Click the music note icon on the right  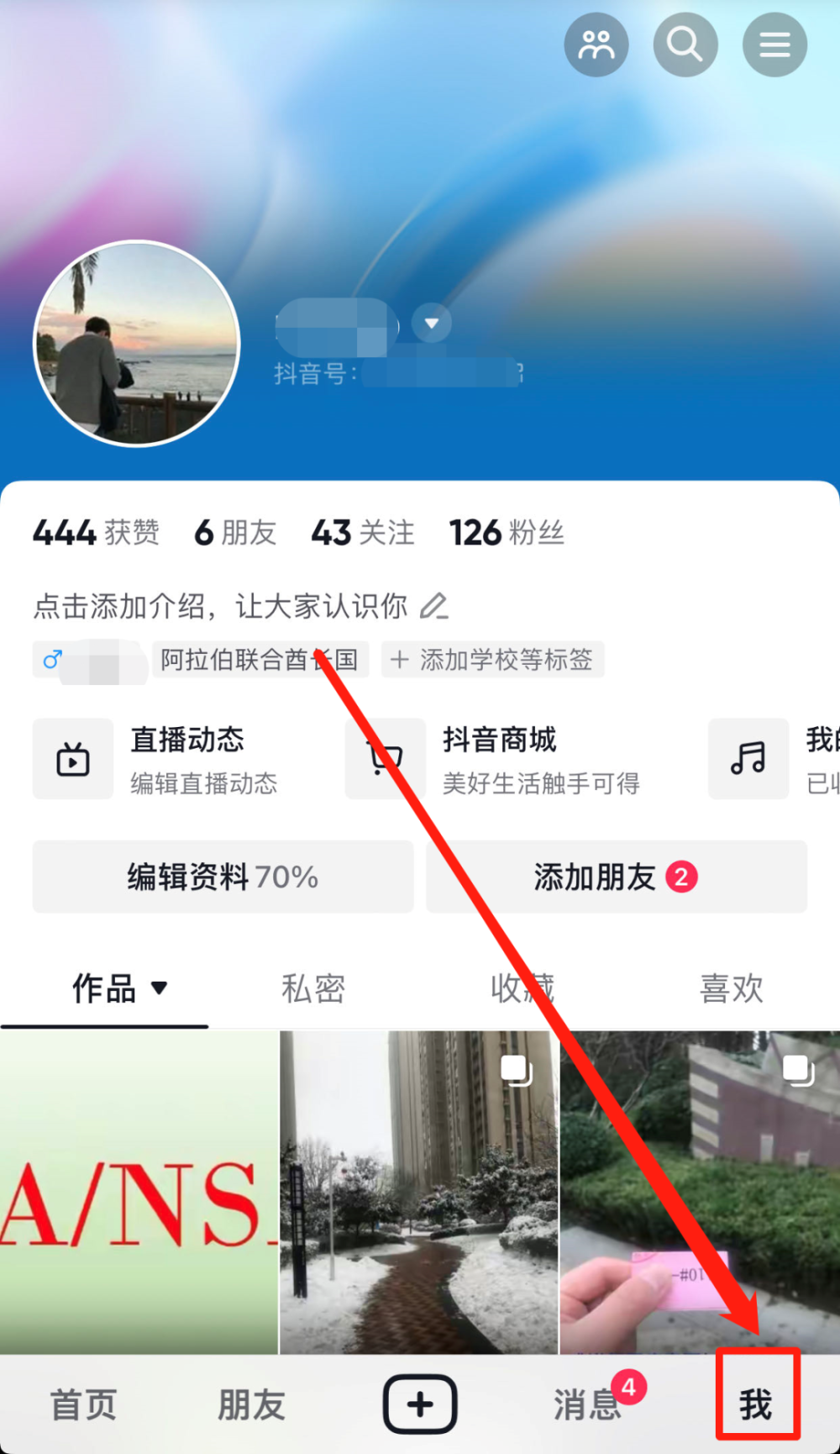pyautogui.click(x=748, y=759)
